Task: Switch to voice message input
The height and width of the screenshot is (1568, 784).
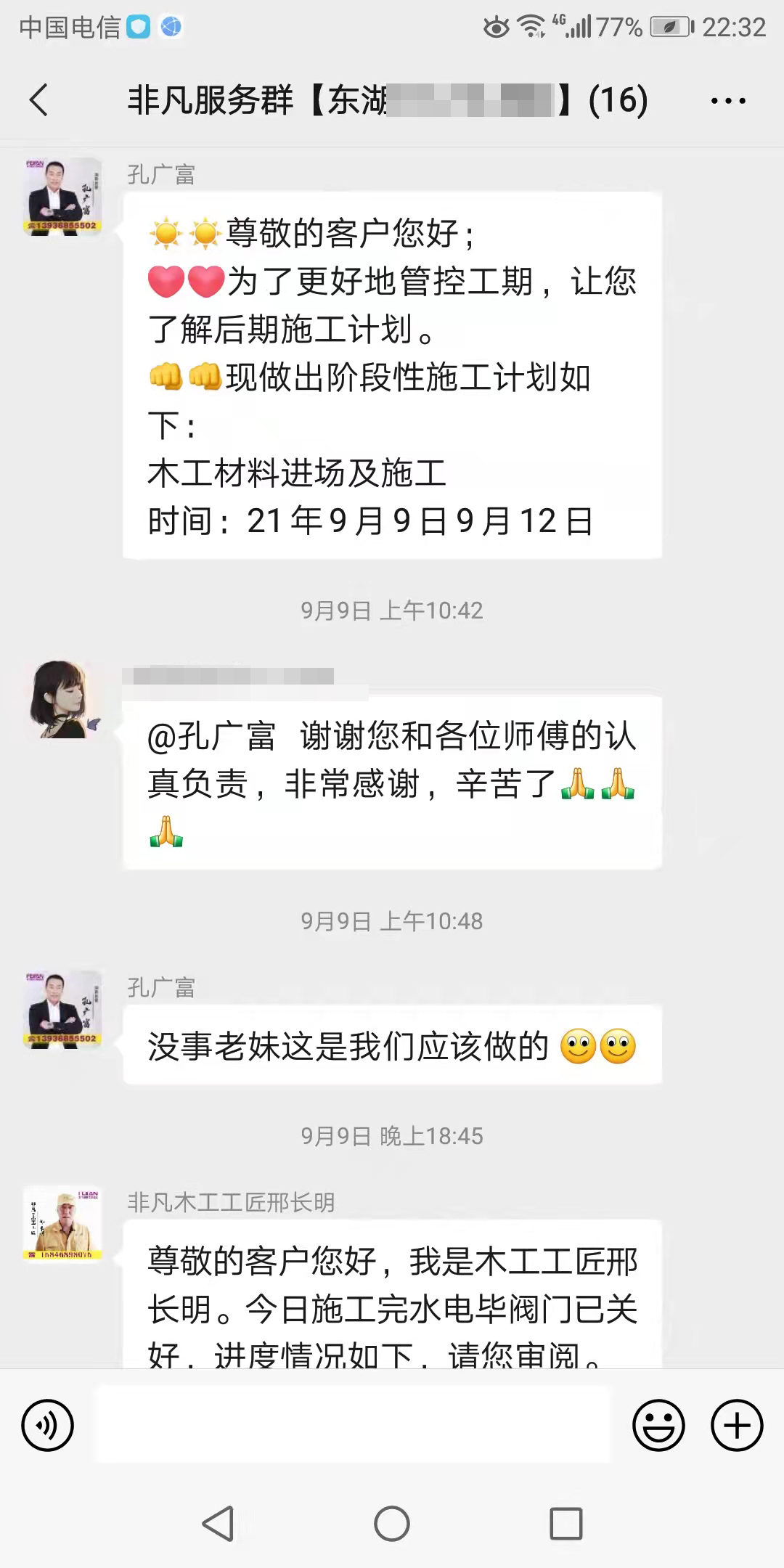Action: coord(48,1426)
